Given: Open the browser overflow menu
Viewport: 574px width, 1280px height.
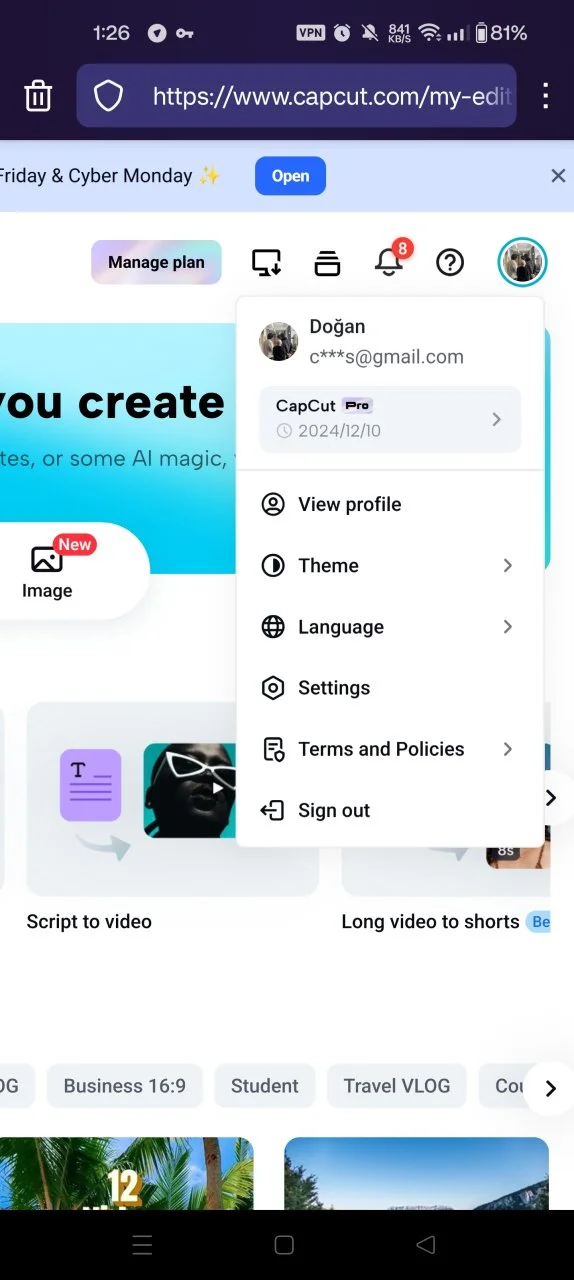Looking at the screenshot, I should [545, 96].
